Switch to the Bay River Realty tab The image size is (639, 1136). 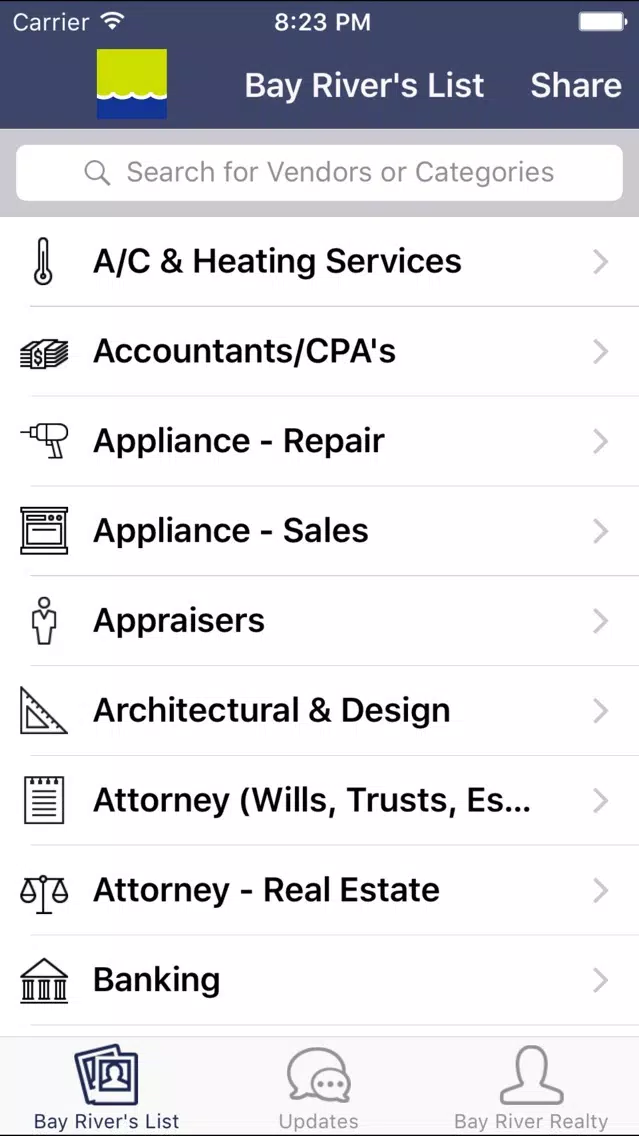(x=531, y=1087)
